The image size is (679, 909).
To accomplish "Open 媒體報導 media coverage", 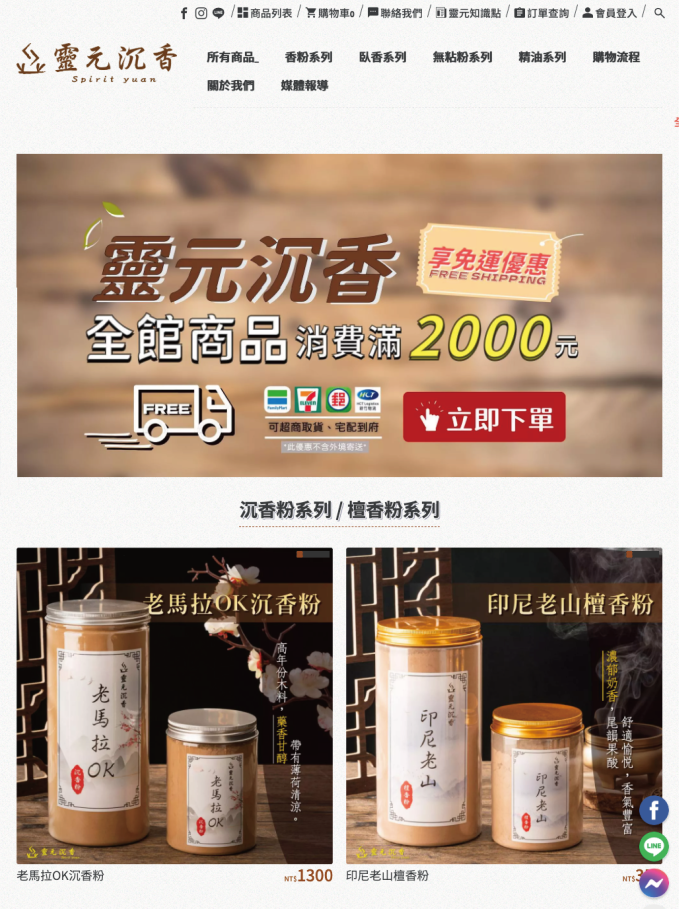I will click(x=305, y=86).
